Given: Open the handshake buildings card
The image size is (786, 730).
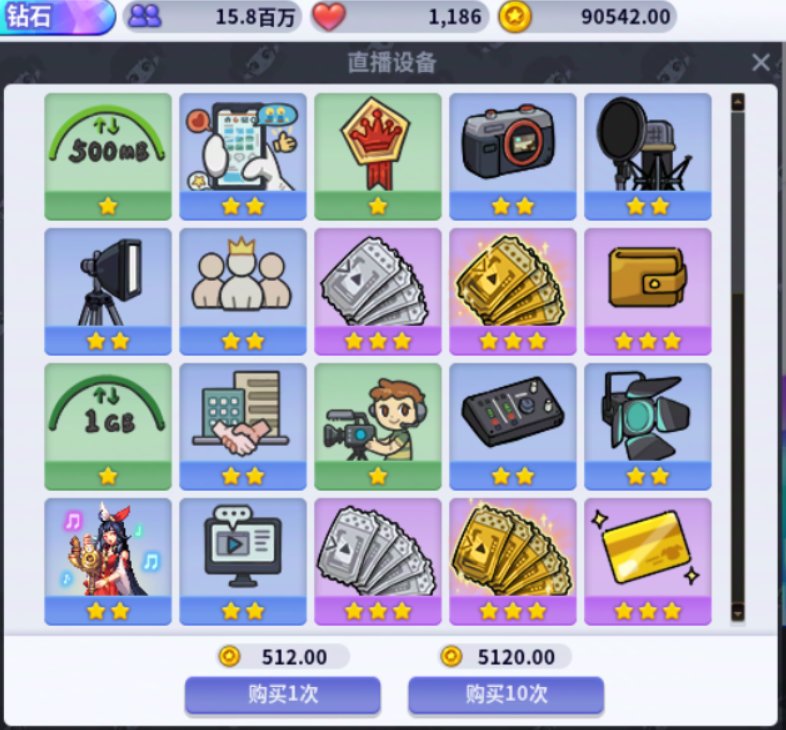Looking at the screenshot, I should click(243, 425).
